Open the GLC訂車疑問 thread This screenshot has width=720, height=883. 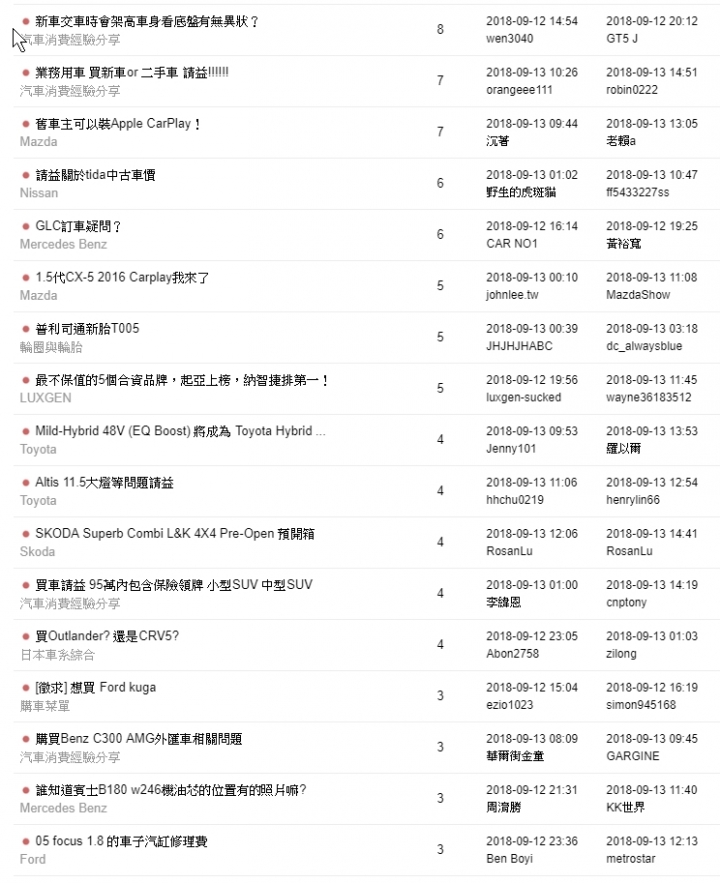(x=78, y=226)
